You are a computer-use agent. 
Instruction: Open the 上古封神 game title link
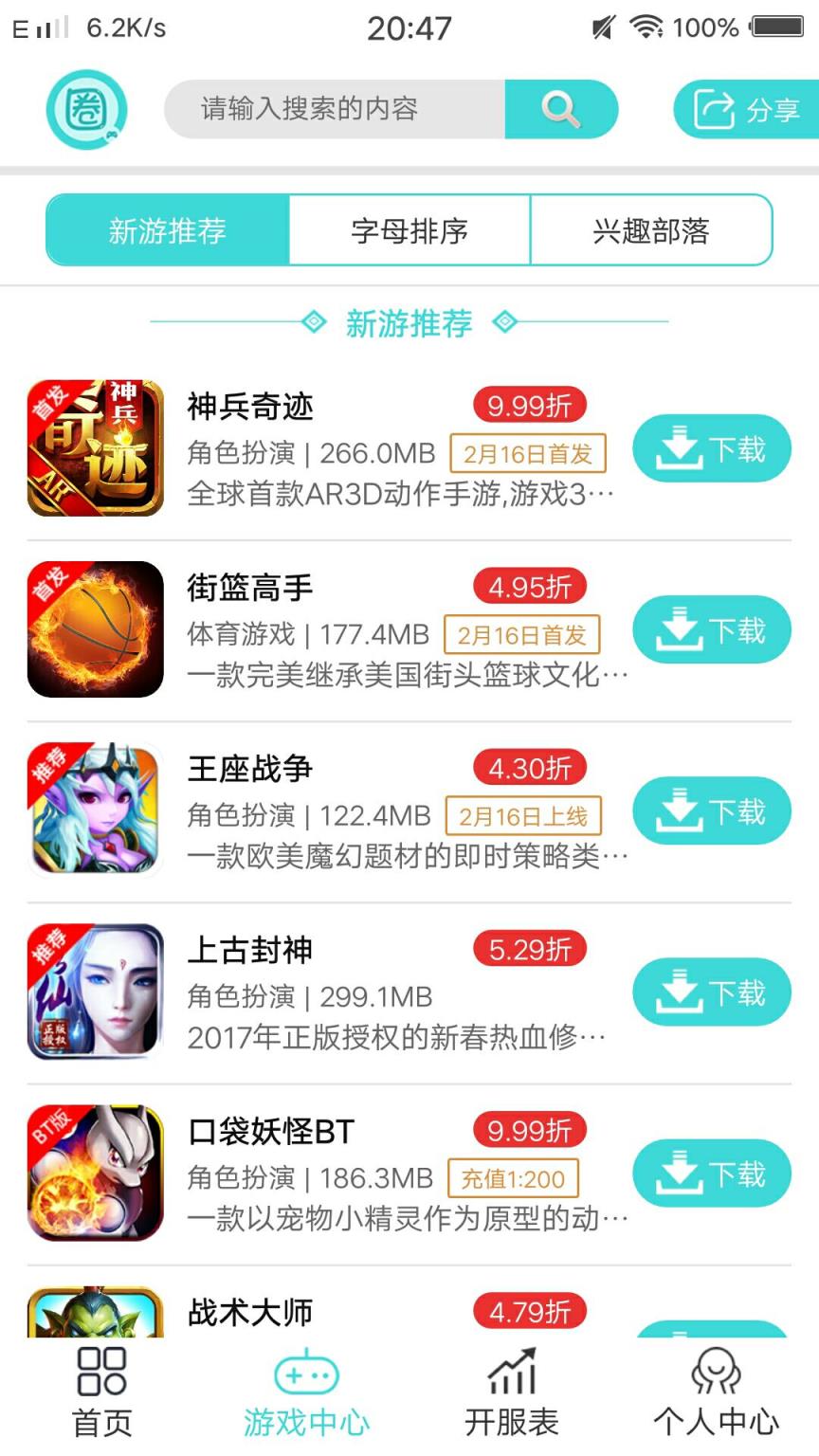(x=250, y=950)
